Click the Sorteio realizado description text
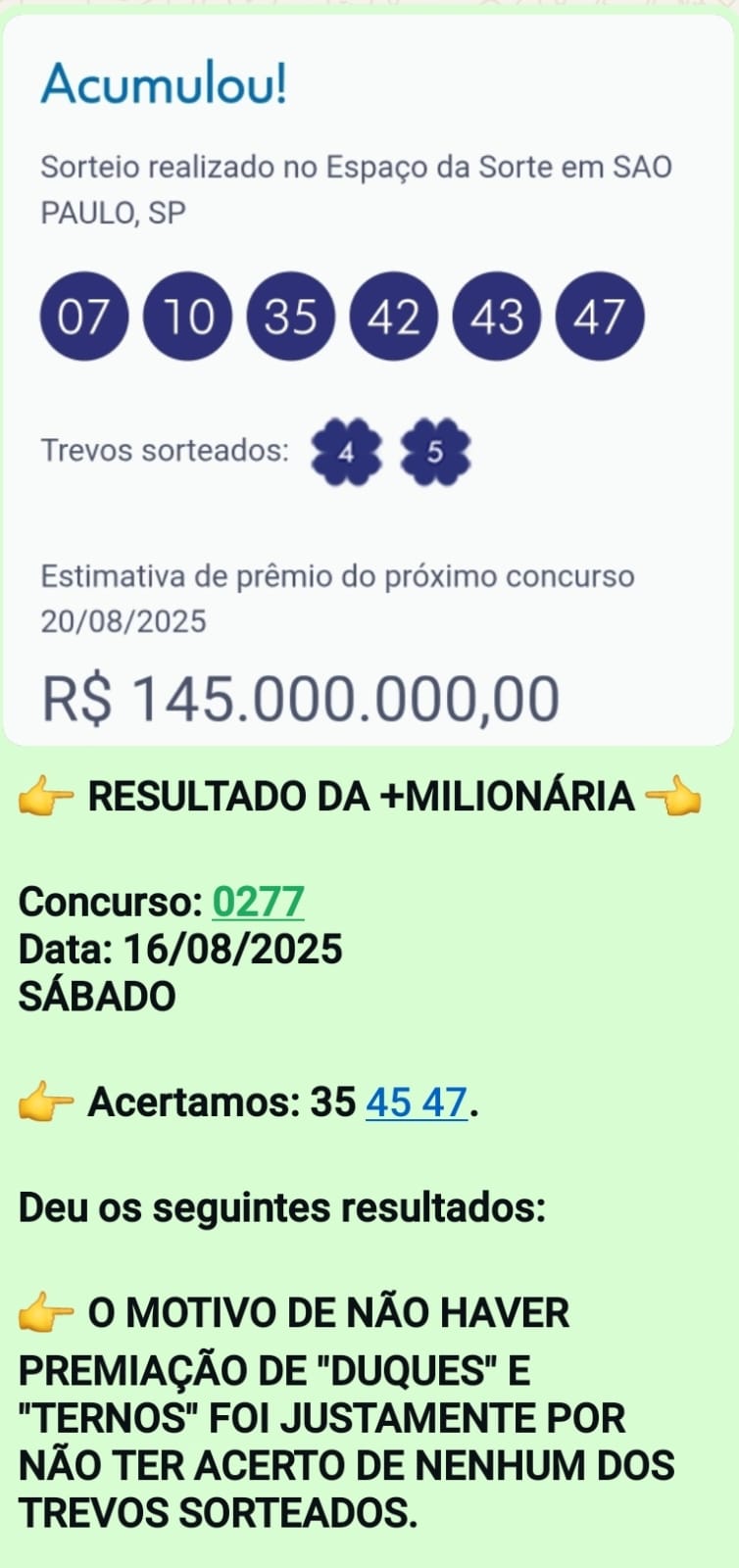 355,186
